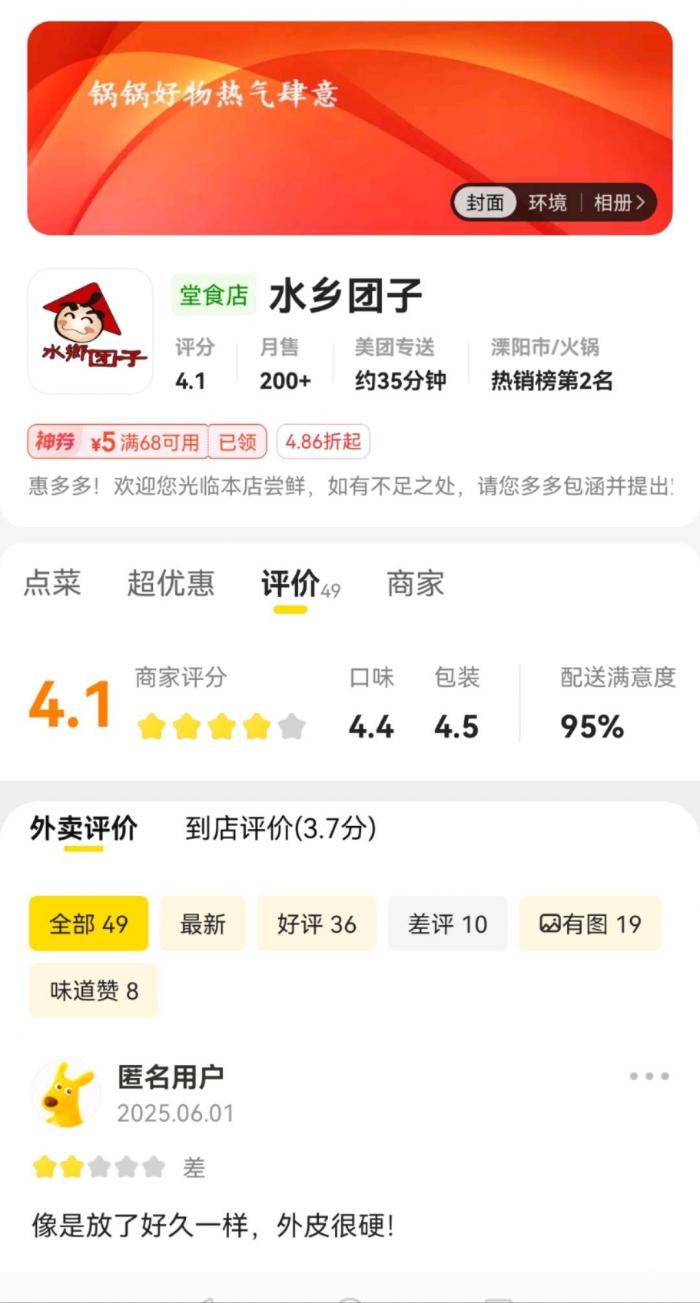Image resolution: width=700 pixels, height=1303 pixels.
Task: Open the 4.86折起 discount tag
Action: 322,441
